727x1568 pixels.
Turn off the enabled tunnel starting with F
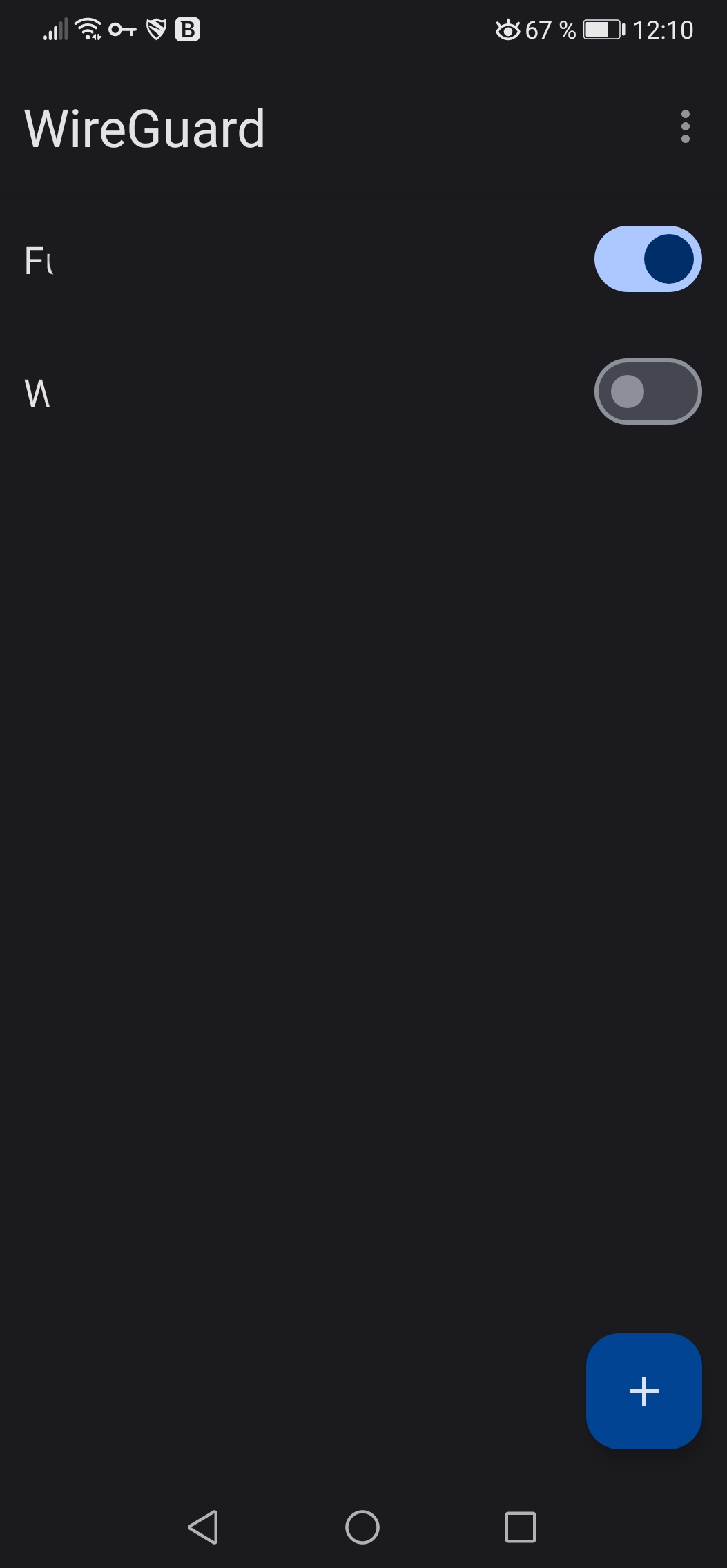648,259
